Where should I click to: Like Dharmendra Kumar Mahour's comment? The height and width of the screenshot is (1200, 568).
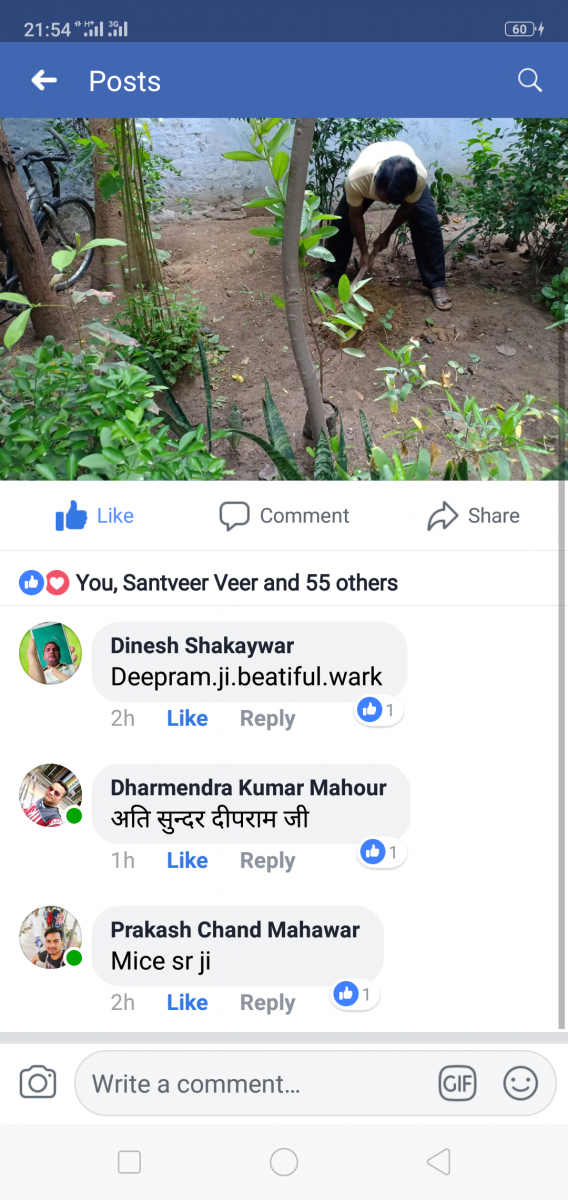point(187,861)
